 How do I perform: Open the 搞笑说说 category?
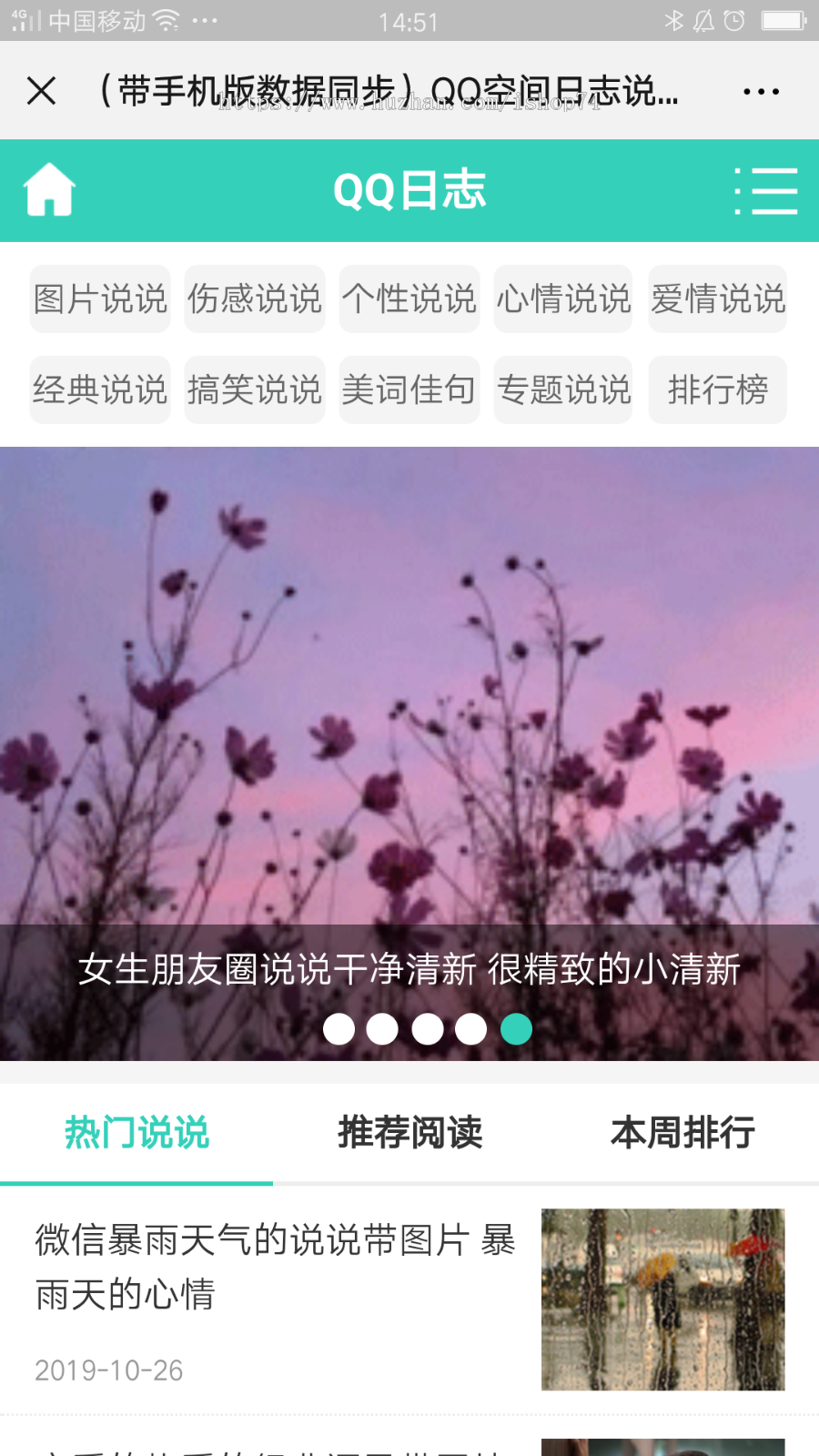[255, 390]
